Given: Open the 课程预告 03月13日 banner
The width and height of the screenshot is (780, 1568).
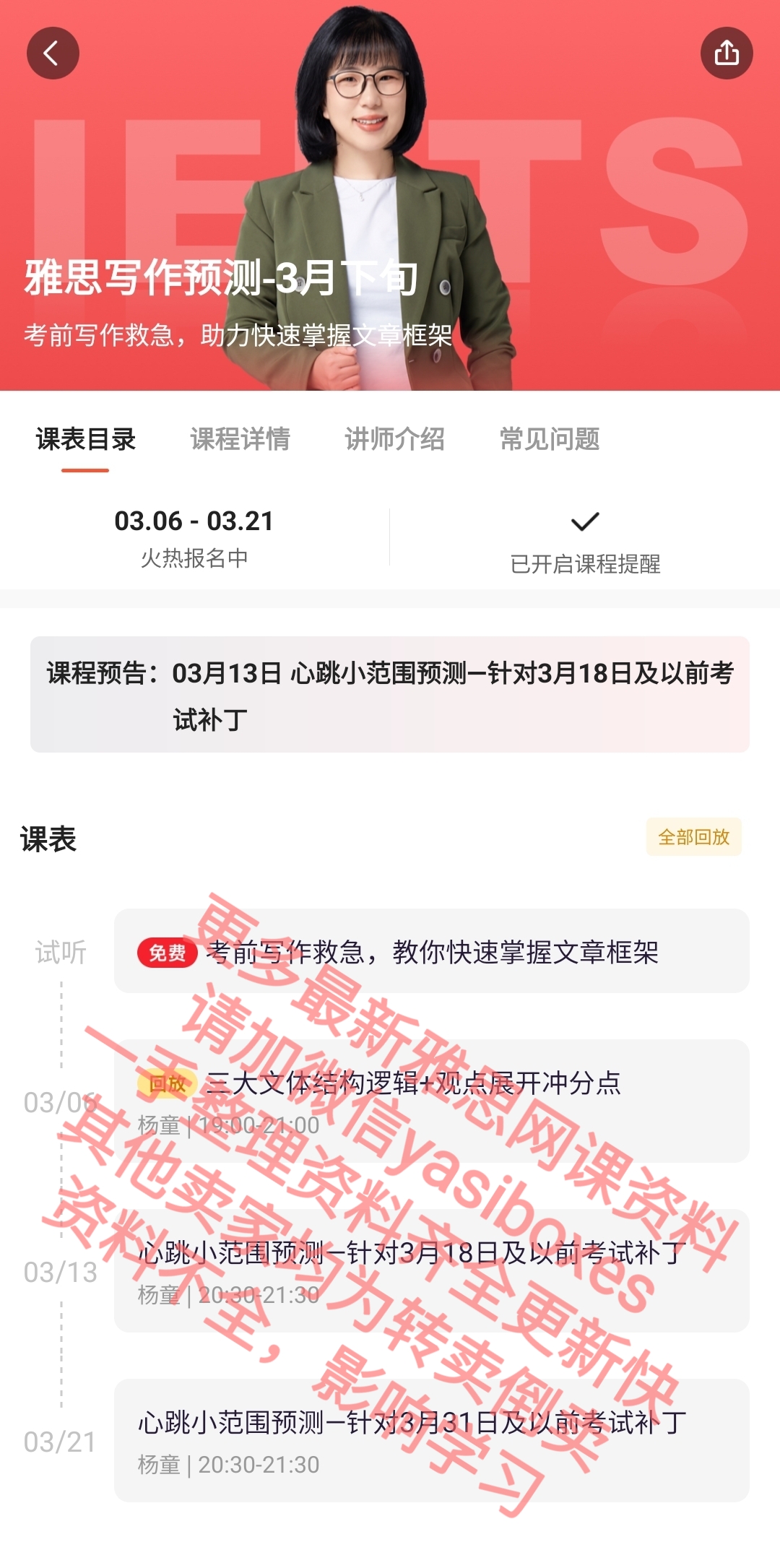Looking at the screenshot, I should click(x=390, y=695).
